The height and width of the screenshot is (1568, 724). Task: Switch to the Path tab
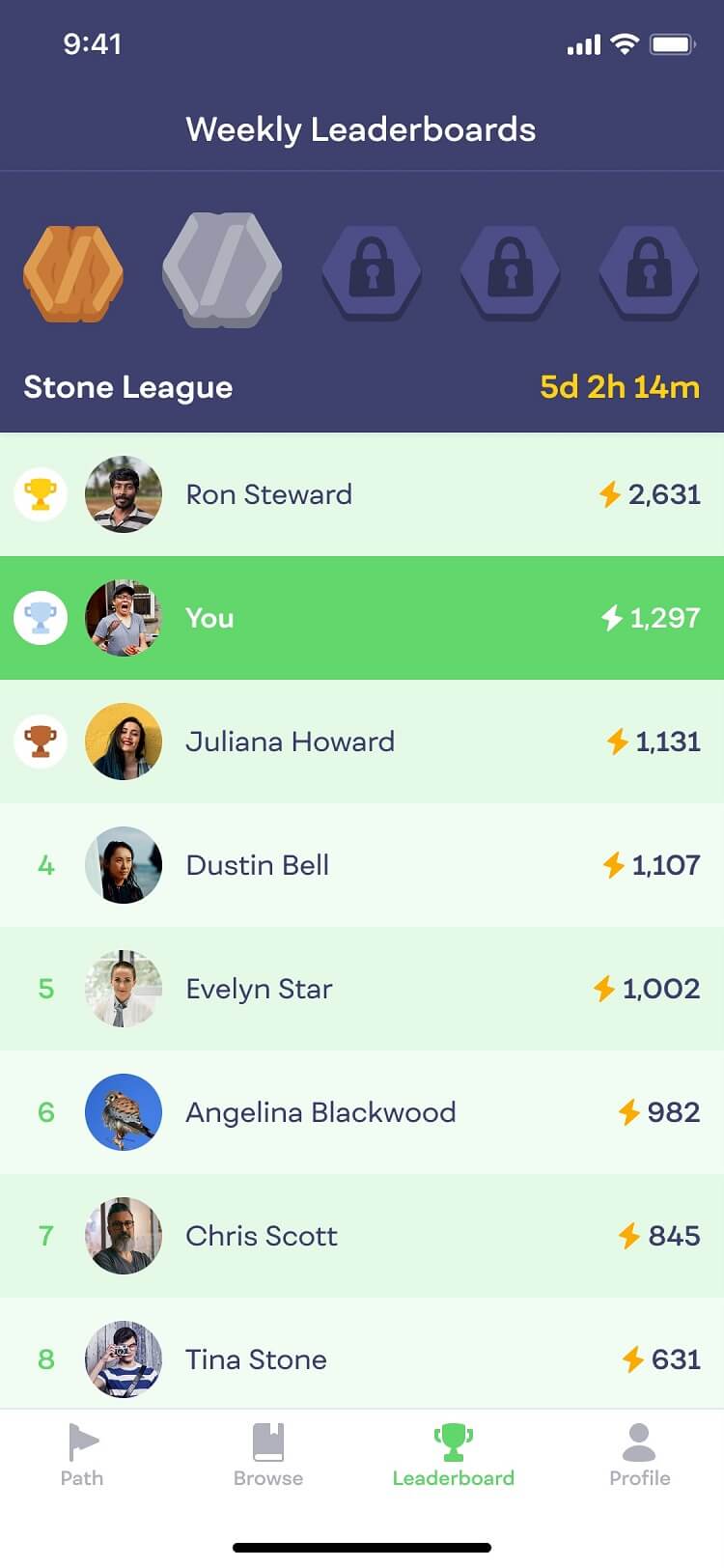coord(82,1455)
